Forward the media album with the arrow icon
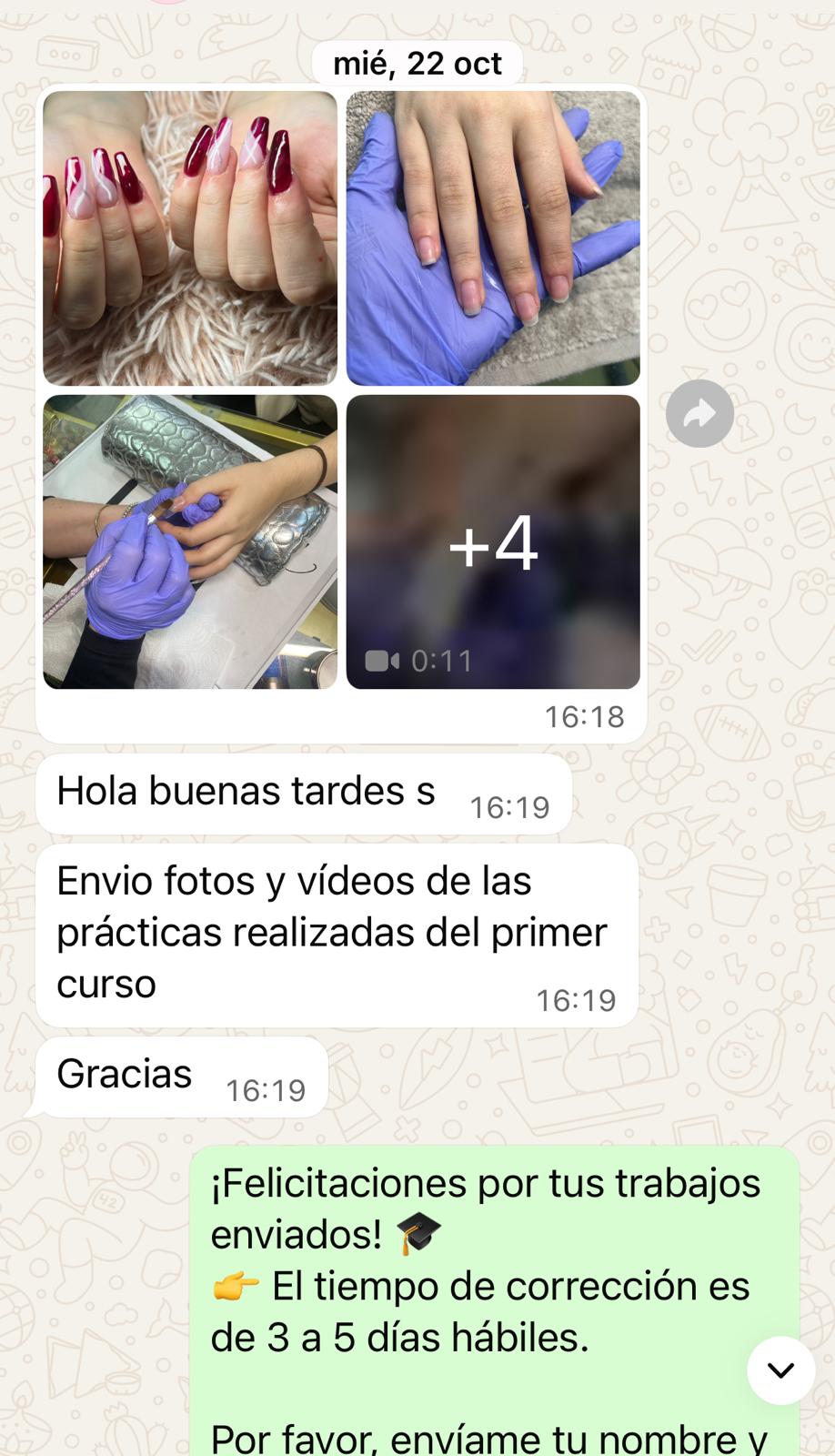This screenshot has height=1456, width=835. tap(699, 414)
